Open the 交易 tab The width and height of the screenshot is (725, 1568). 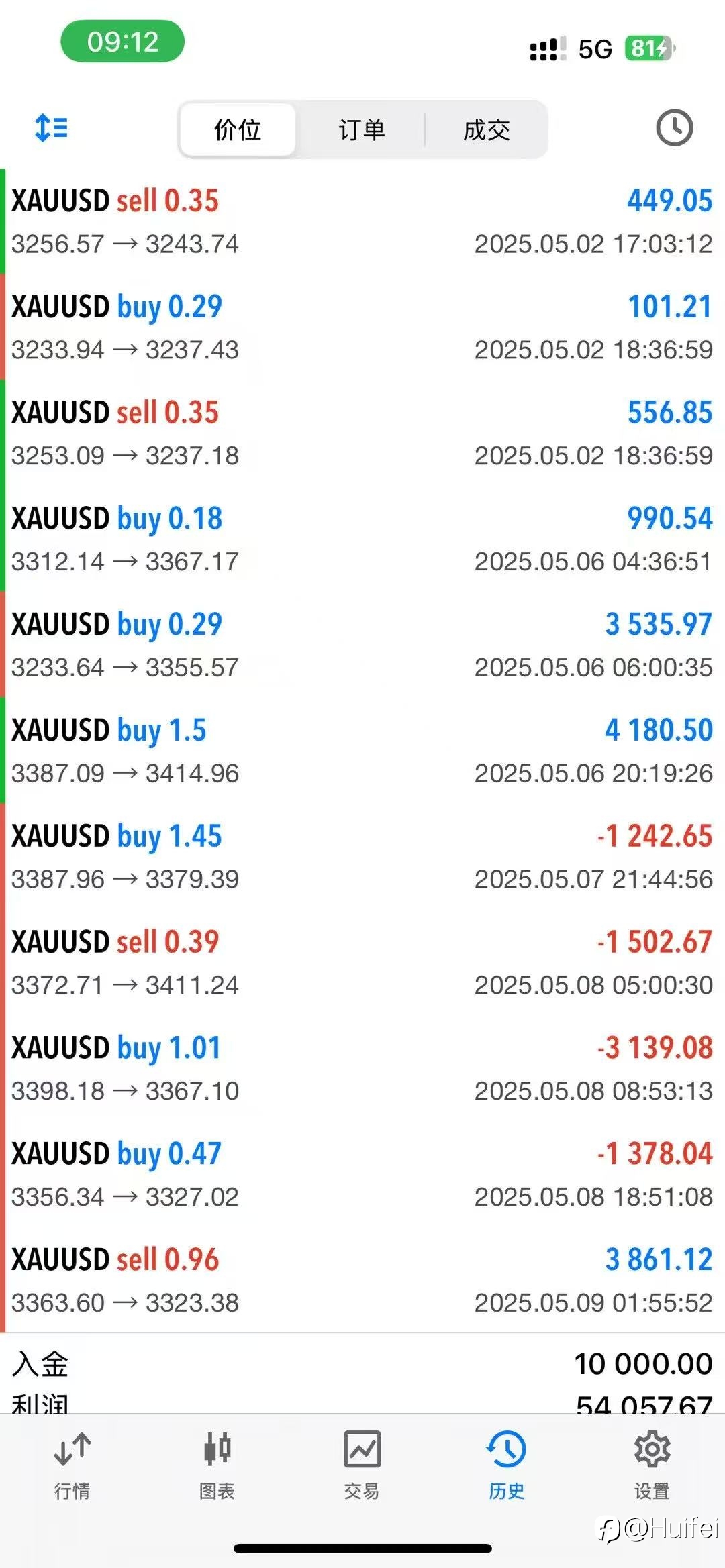click(x=362, y=1465)
